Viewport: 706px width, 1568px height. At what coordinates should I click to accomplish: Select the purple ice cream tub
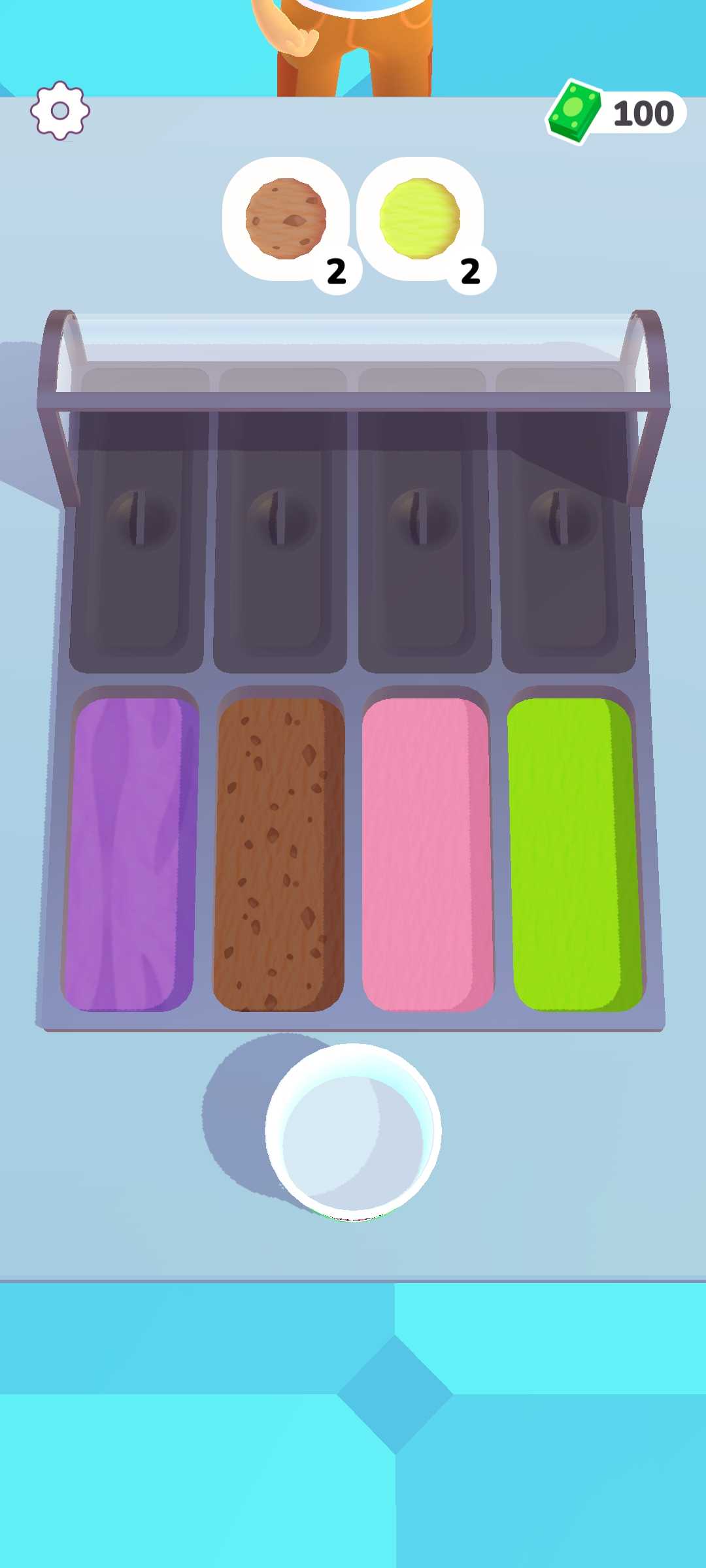pos(131,853)
